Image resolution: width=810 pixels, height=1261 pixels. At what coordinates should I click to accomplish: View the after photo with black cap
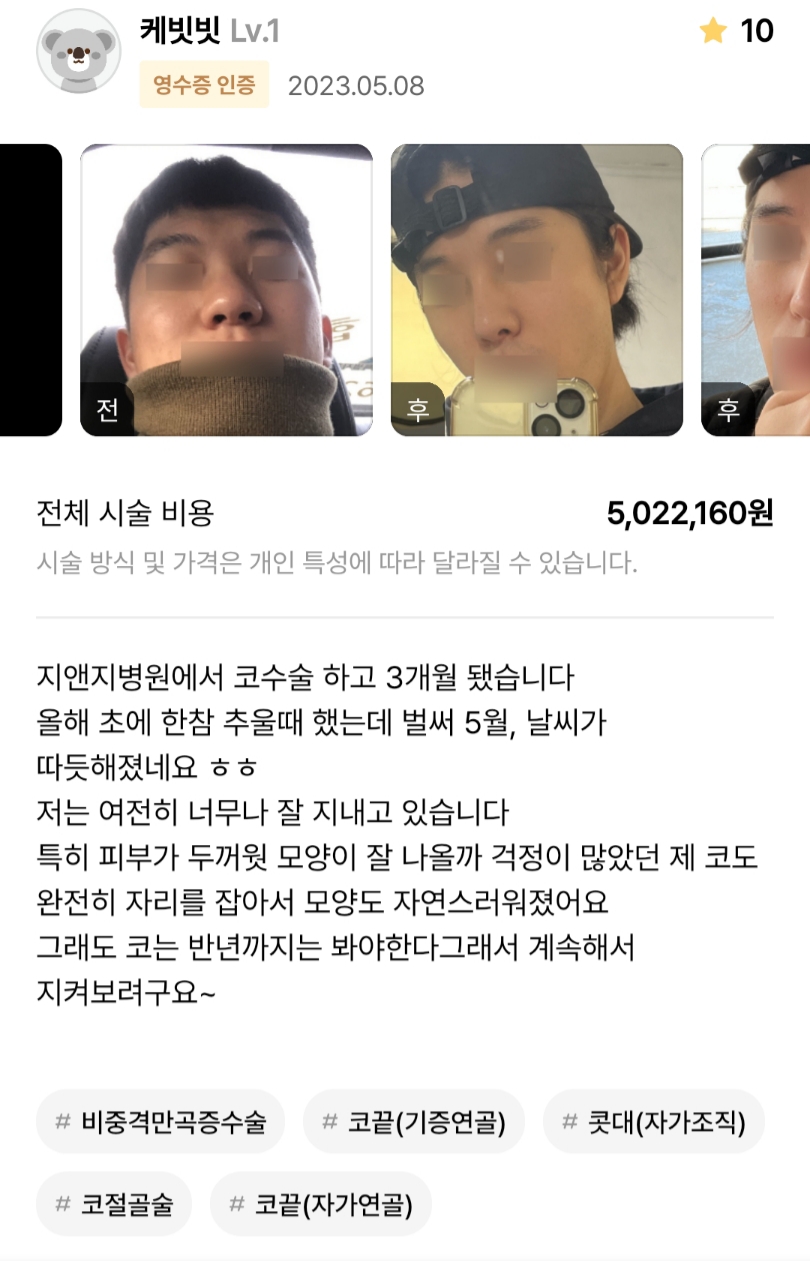537,290
